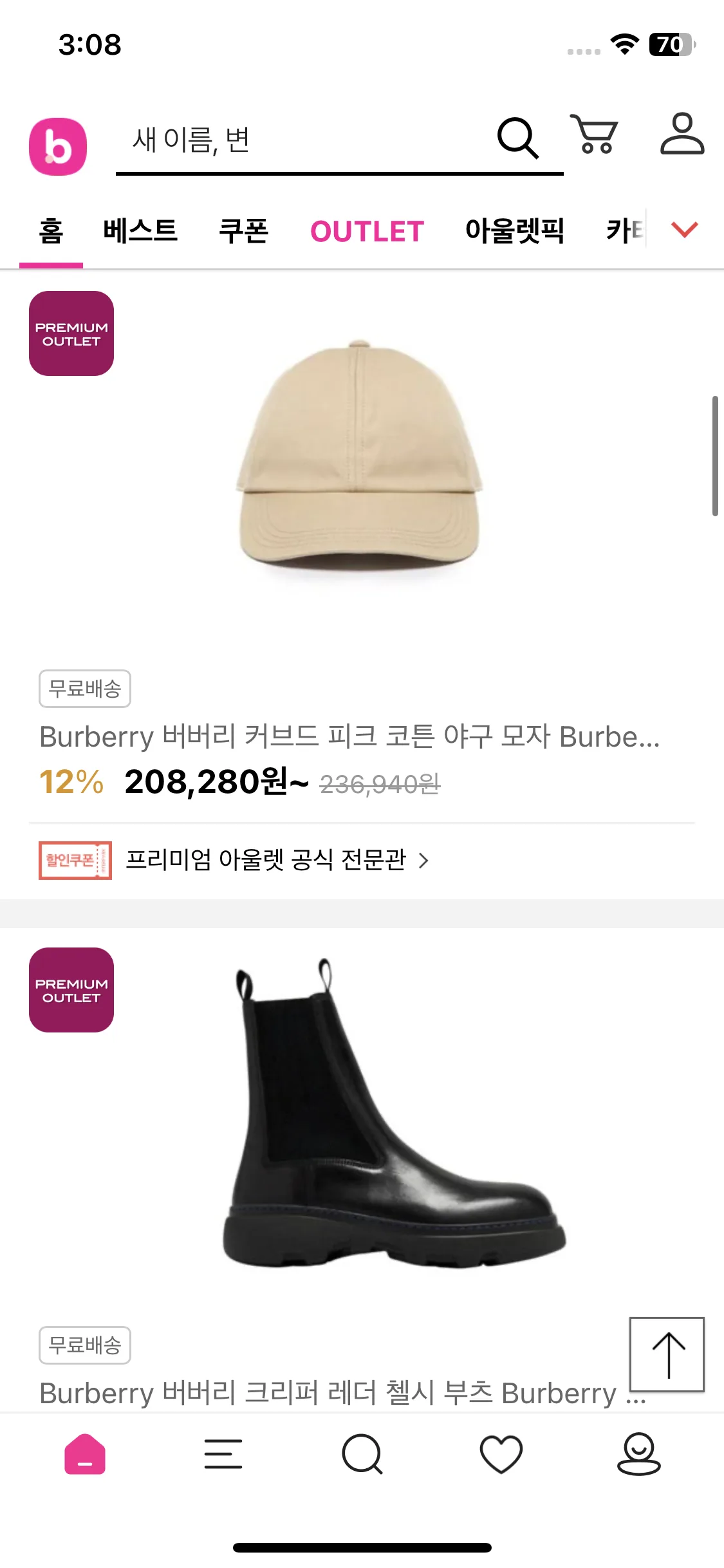Tap the magnifier search icon
The height and width of the screenshot is (1568, 724).
pos(517,138)
